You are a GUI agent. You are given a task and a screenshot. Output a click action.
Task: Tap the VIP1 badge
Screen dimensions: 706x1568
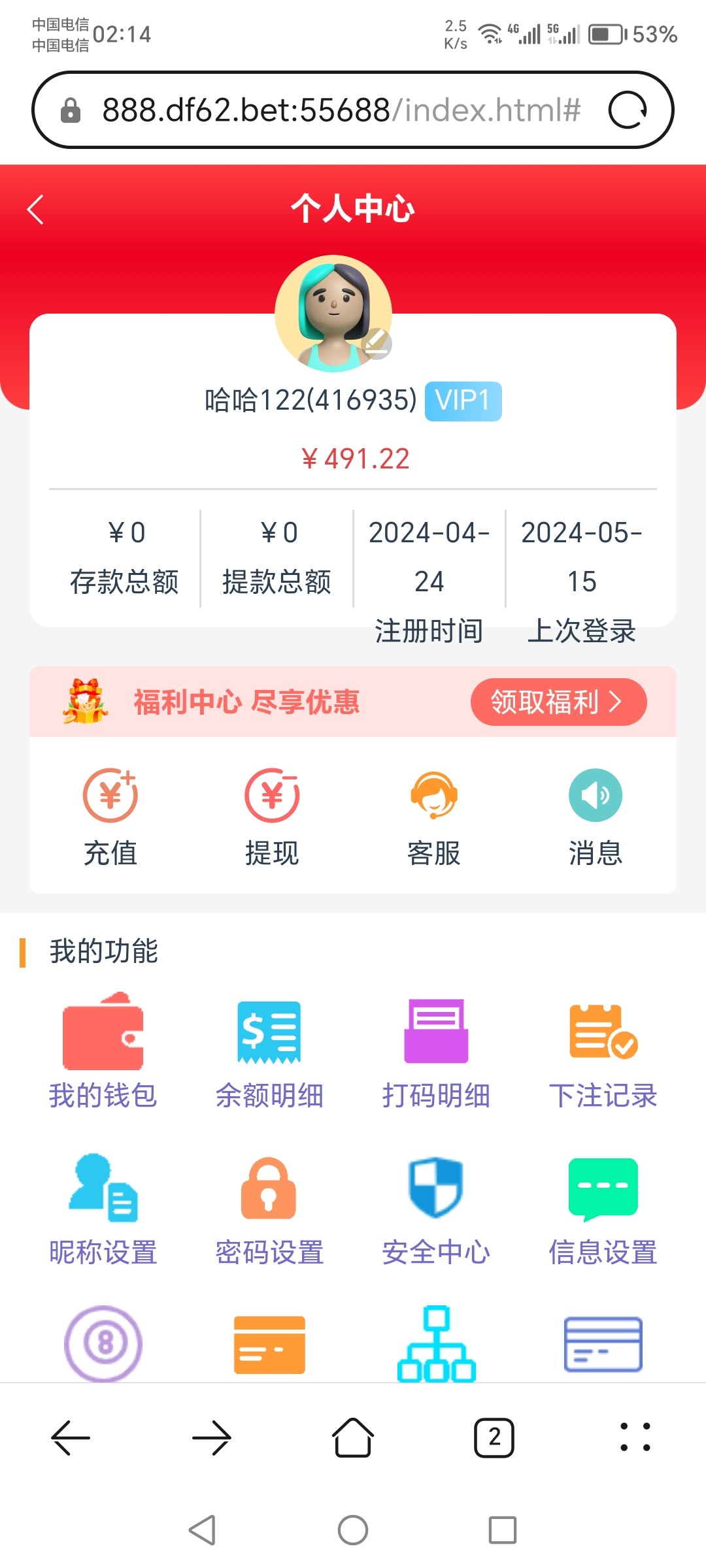pos(463,401)
